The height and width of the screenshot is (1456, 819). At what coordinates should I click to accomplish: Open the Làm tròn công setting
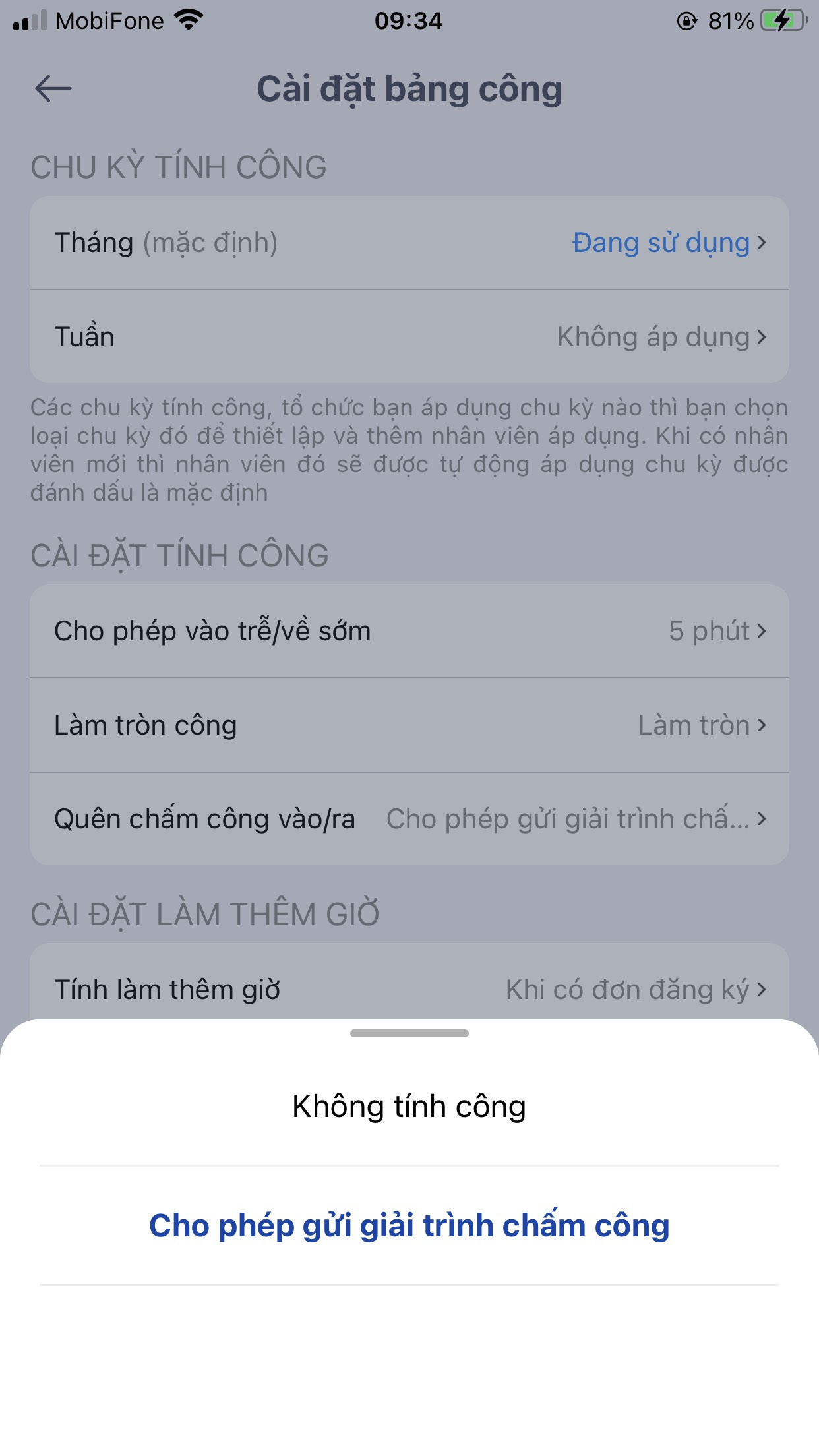[409, 725]
